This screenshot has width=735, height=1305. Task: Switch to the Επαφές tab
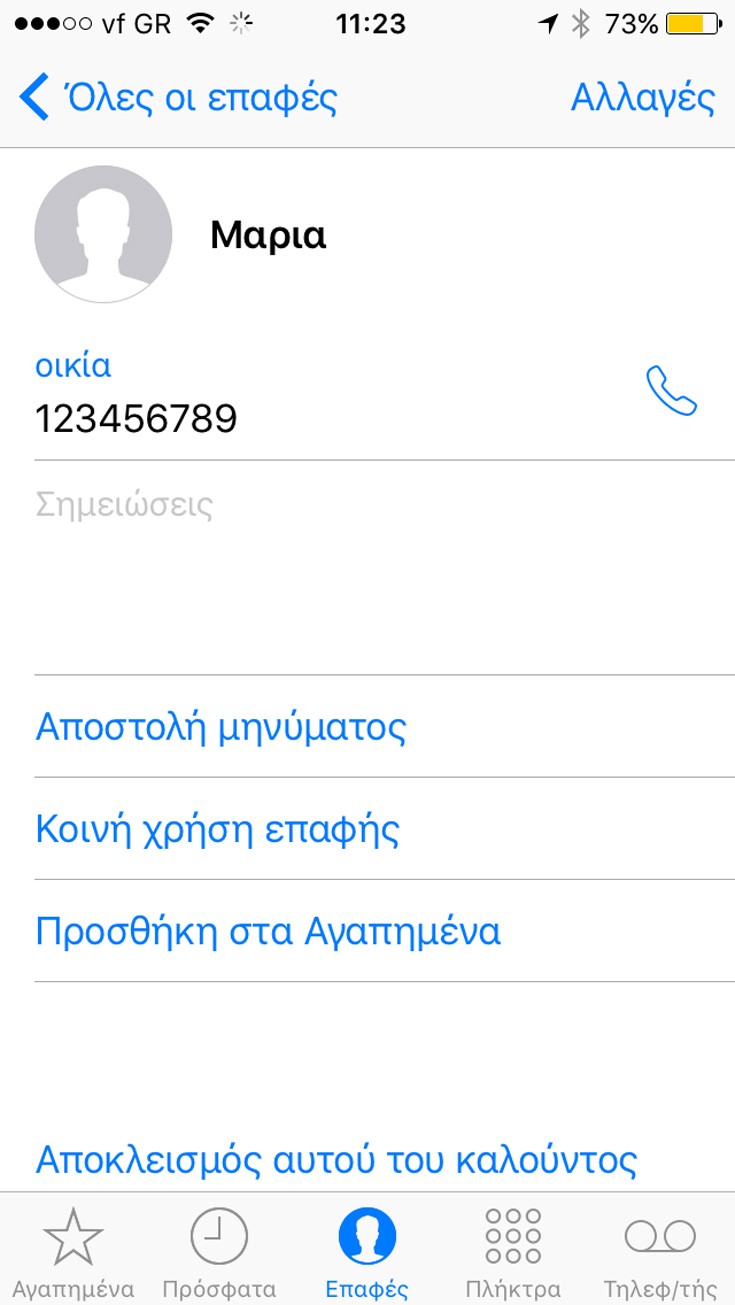click(x=367, y=1251)
